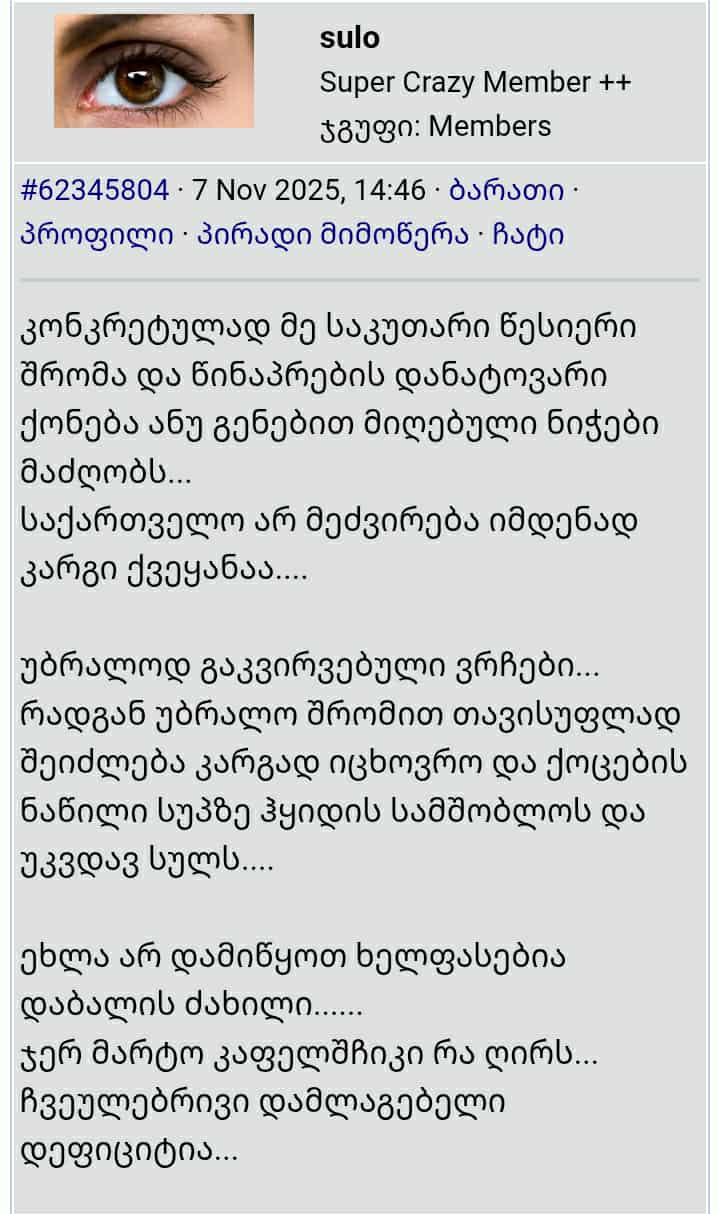The height and width of the screenshot is (1214, 719).
Task: Open post link #62345804
Action: coord(95,190)
